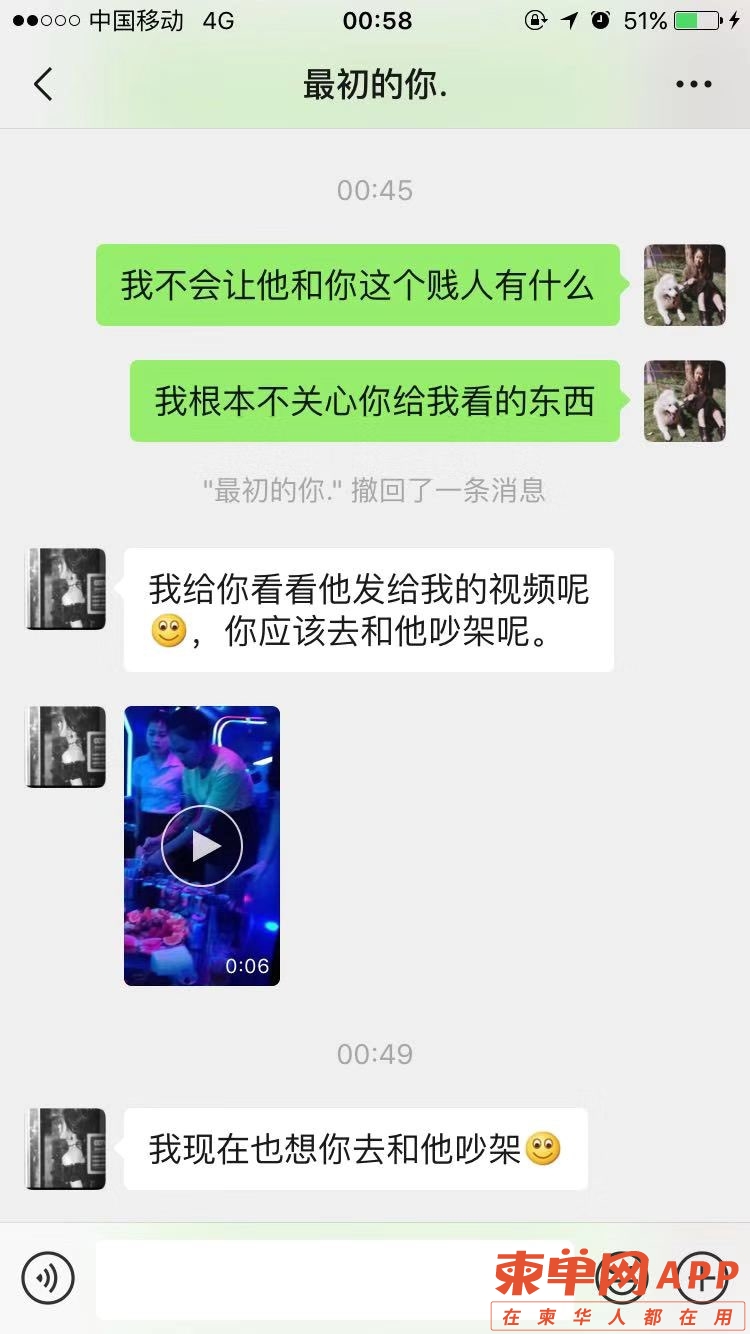This screenshot has width=750, height=1334.
Task: Open the plus attachment menu
Action: tap(702, 1277)
